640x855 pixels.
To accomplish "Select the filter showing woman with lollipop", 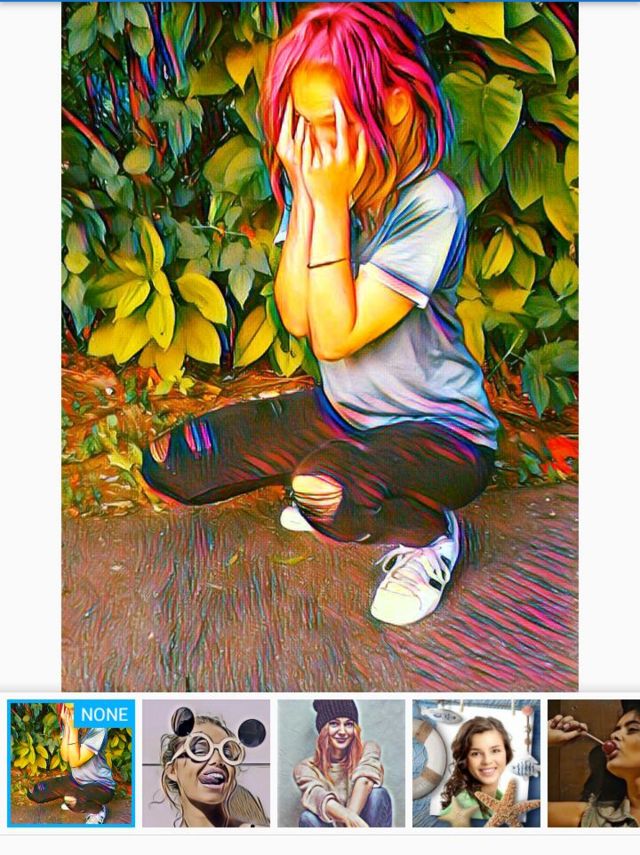I will [595, 763].
